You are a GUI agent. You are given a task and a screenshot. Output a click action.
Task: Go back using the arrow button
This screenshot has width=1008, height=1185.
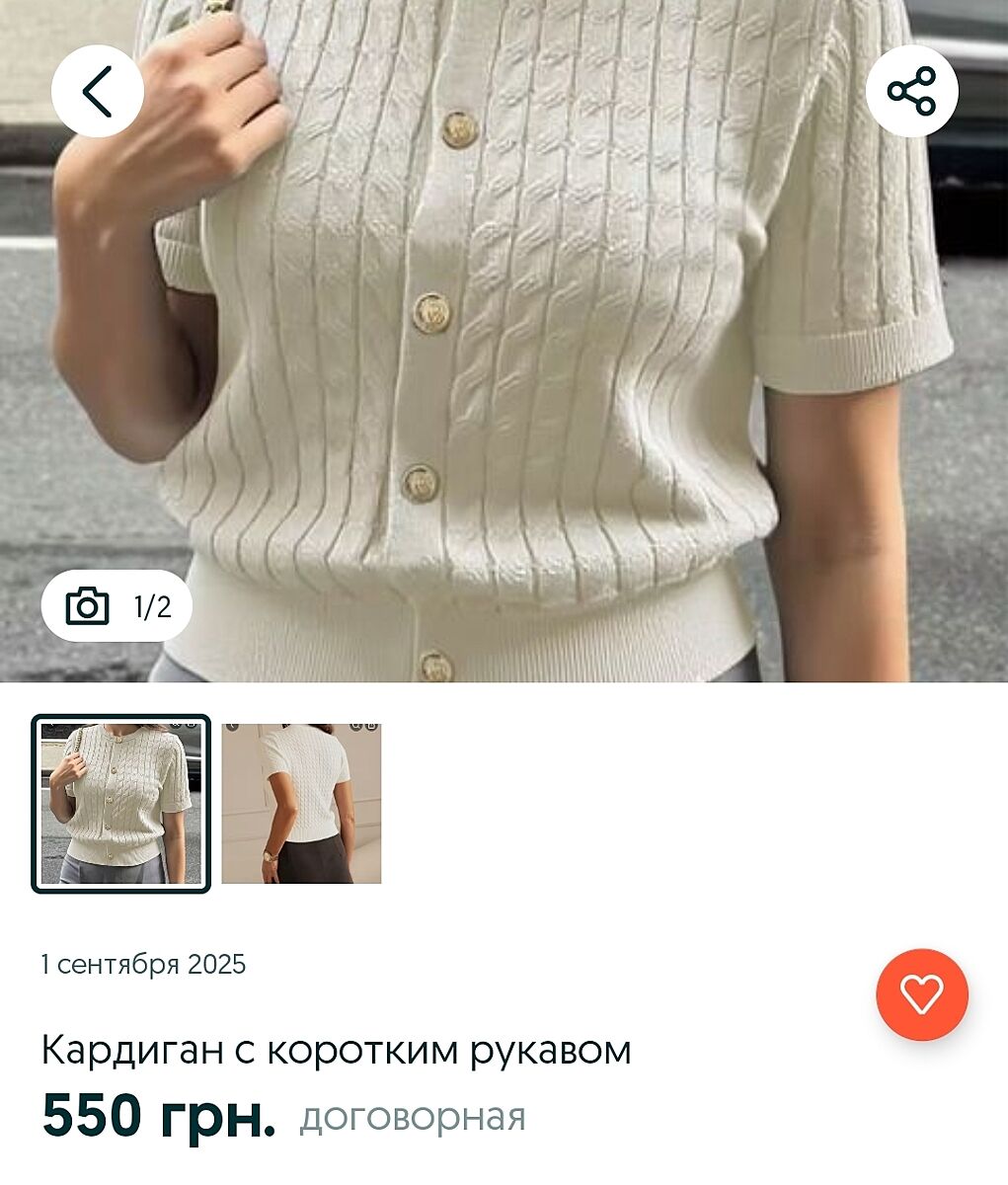(x=97, y=91)
